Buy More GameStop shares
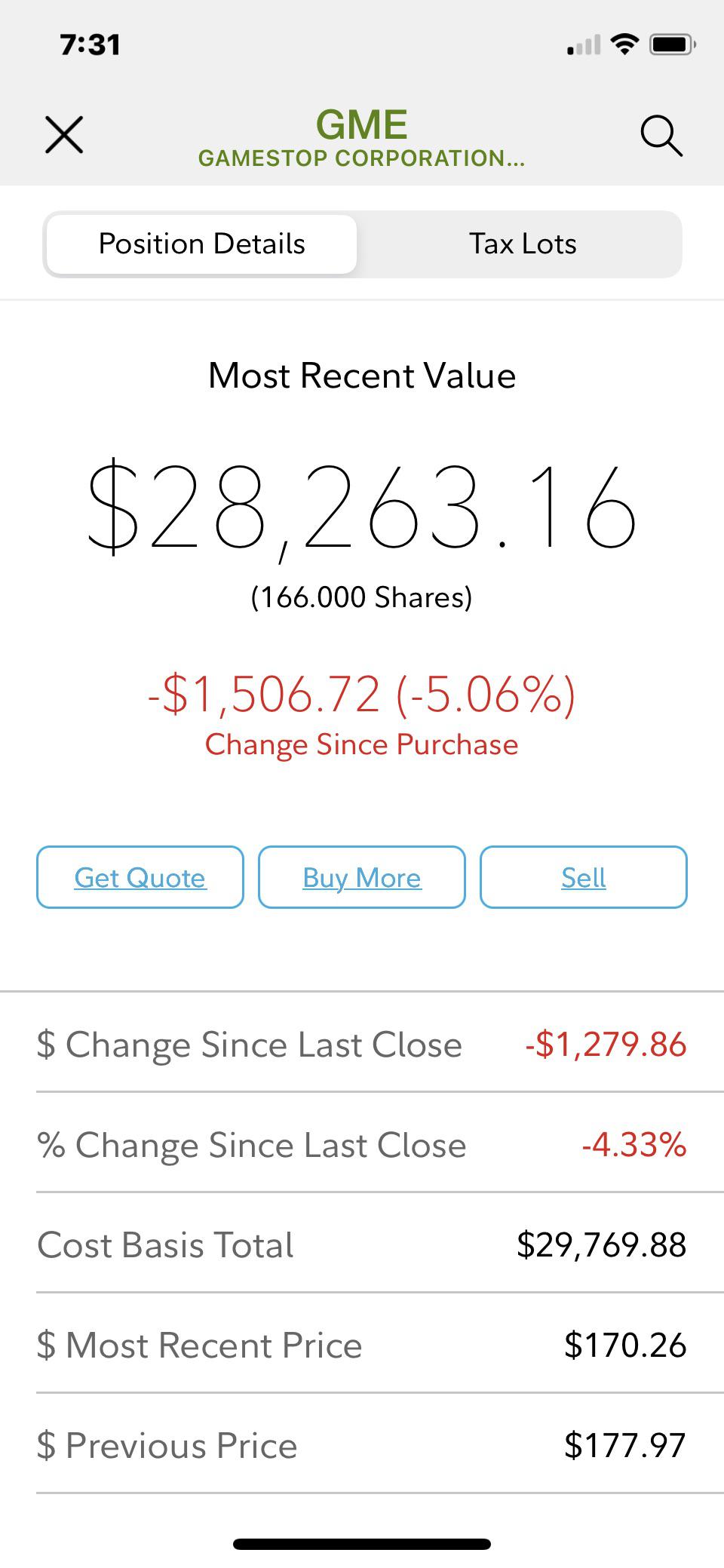Screen dimensions: 724x1568 [x=362, y=877]
